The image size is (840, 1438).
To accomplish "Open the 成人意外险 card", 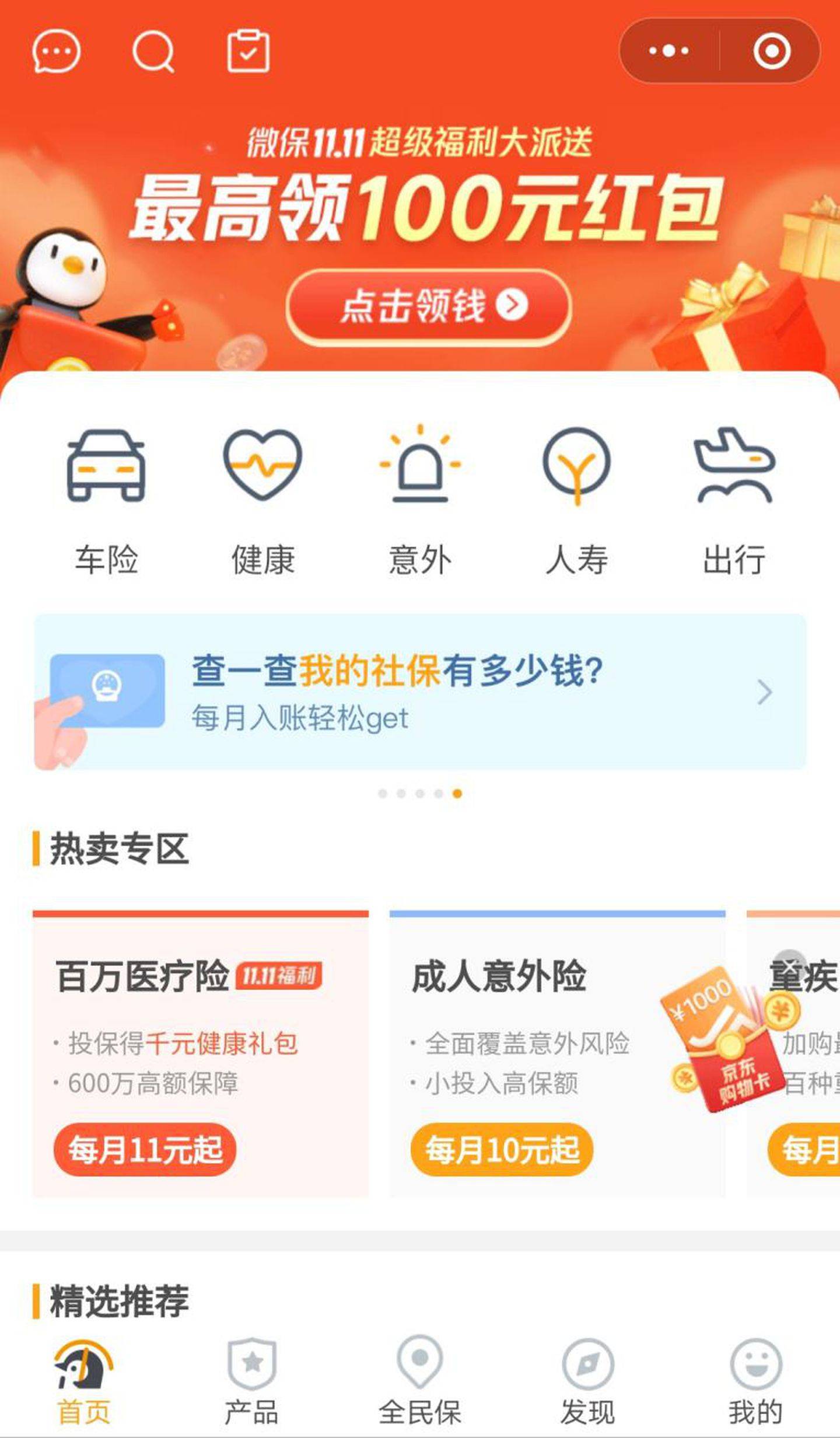I will pyautogui.click(x=558, y=1053).
